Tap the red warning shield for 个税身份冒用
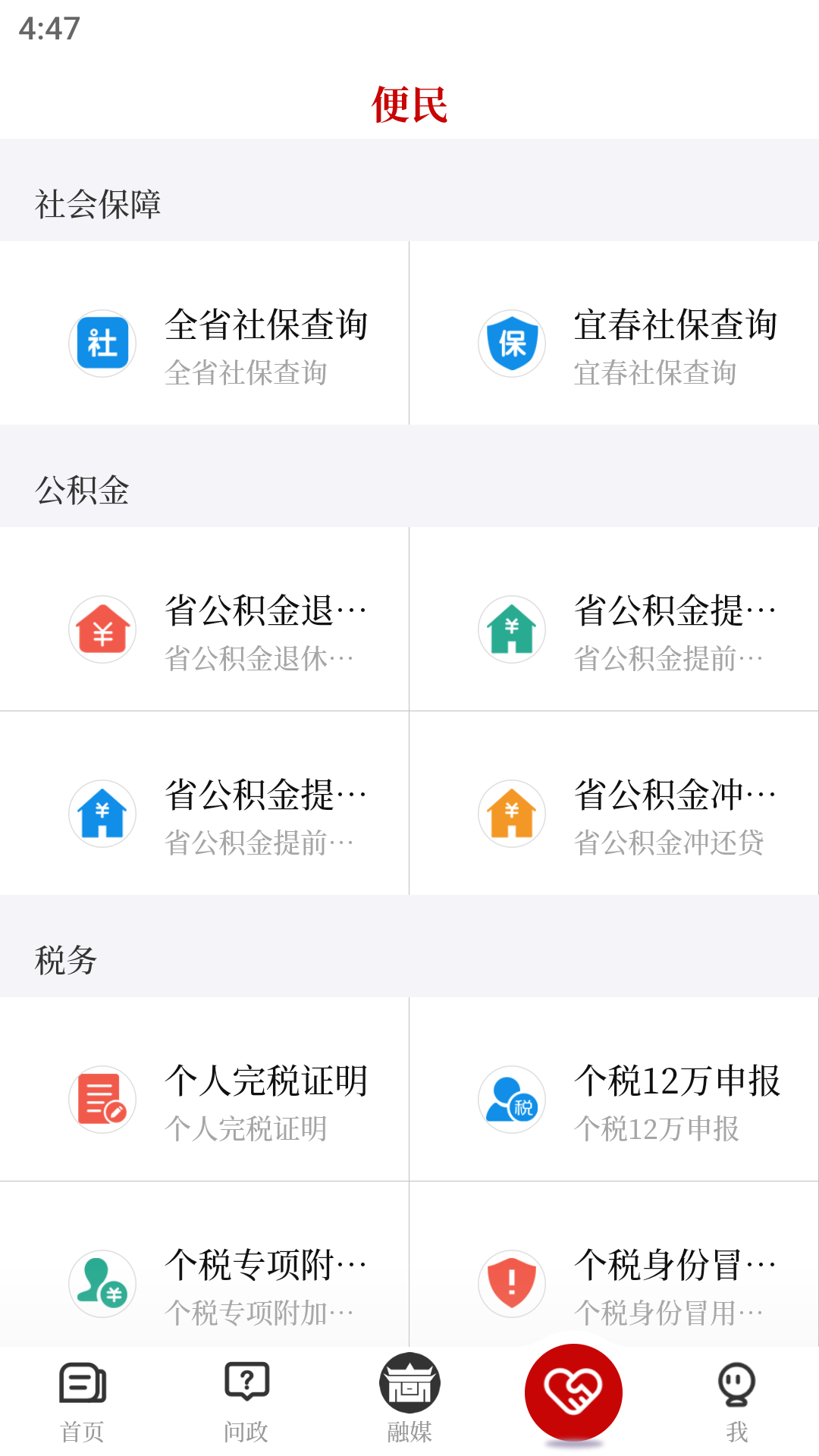The height and width of the screenshot is (1456, 819). point(512,1283)
